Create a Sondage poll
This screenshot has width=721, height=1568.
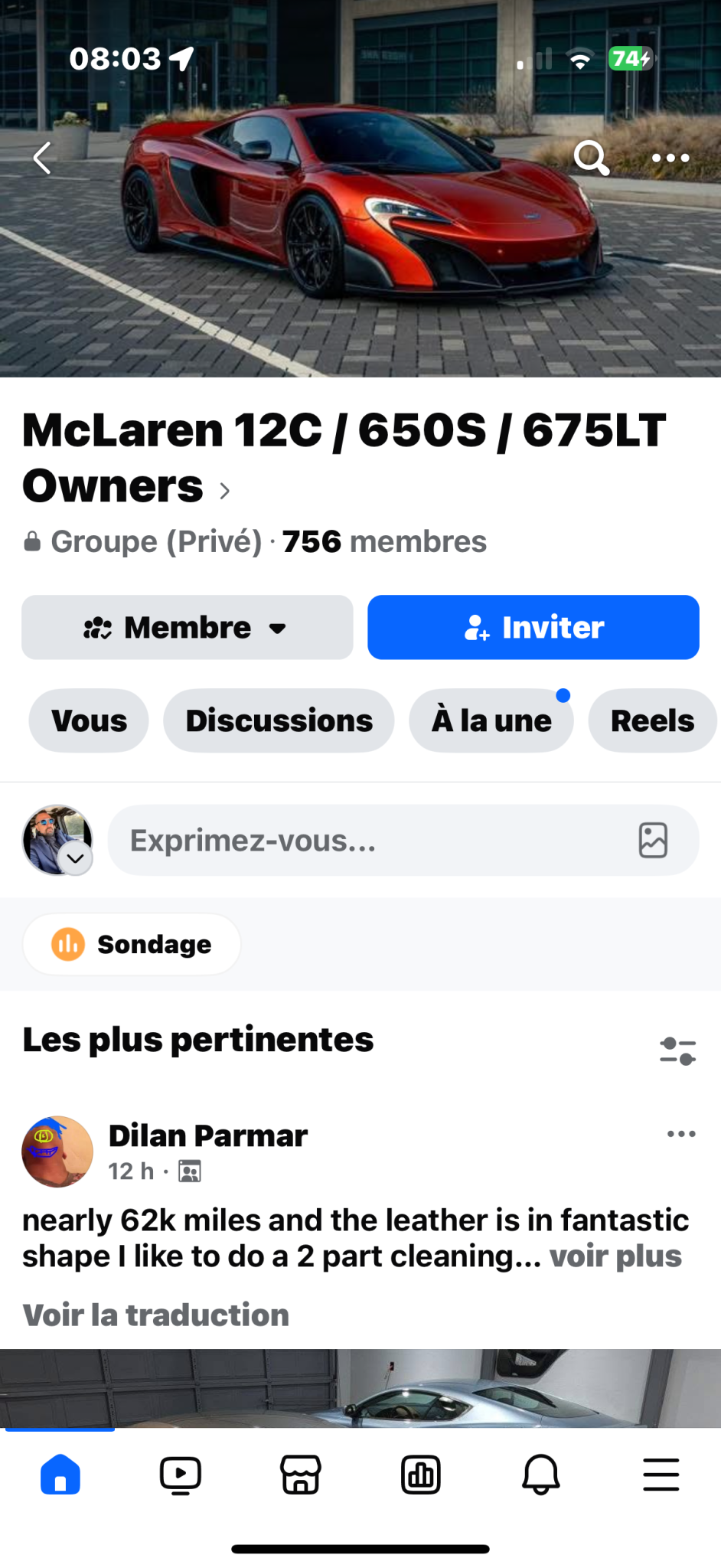(x=132, y=944)
